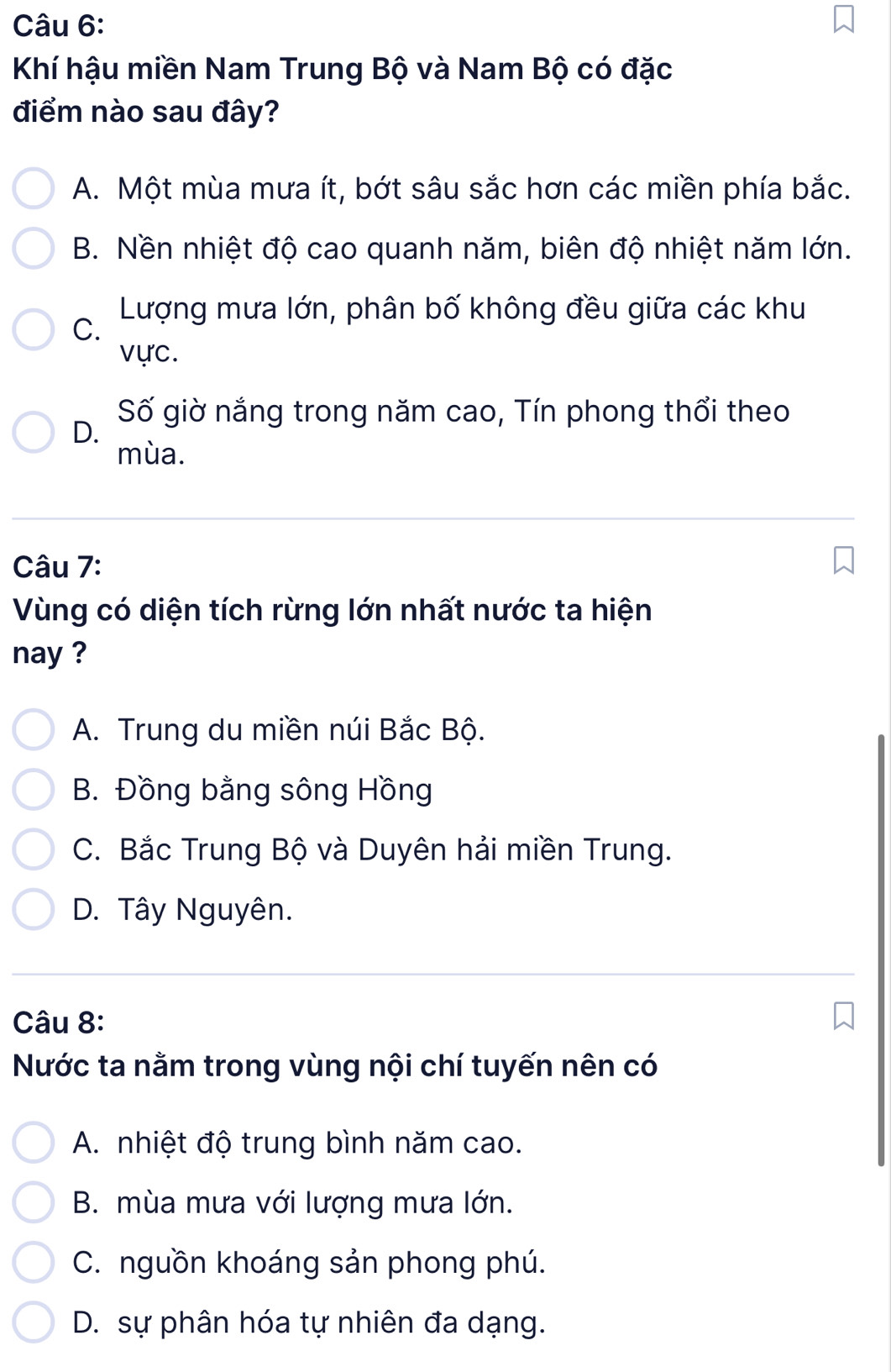Select answer A for Câu 6 about mùa mưa ít
This screenshot has height=1372, width=891.
[34, 189]
